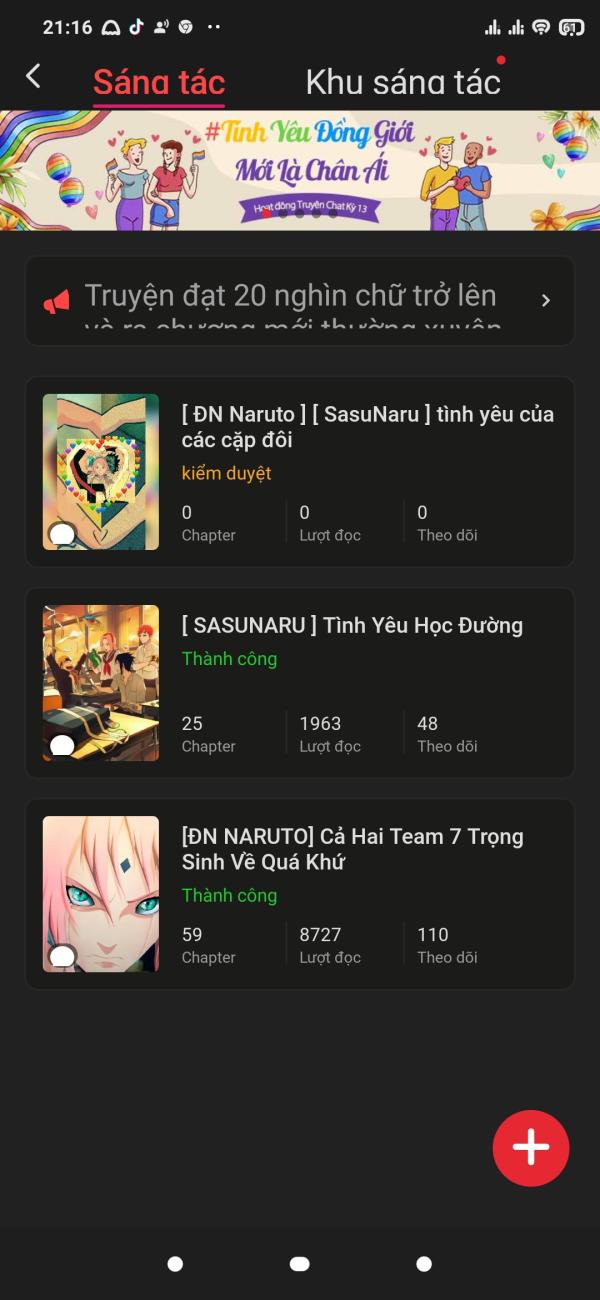The width and height of the screenshot is (600, 1300).
Task: Open comments on Cả Hai Team 7 cover
Action: point(62,956)
